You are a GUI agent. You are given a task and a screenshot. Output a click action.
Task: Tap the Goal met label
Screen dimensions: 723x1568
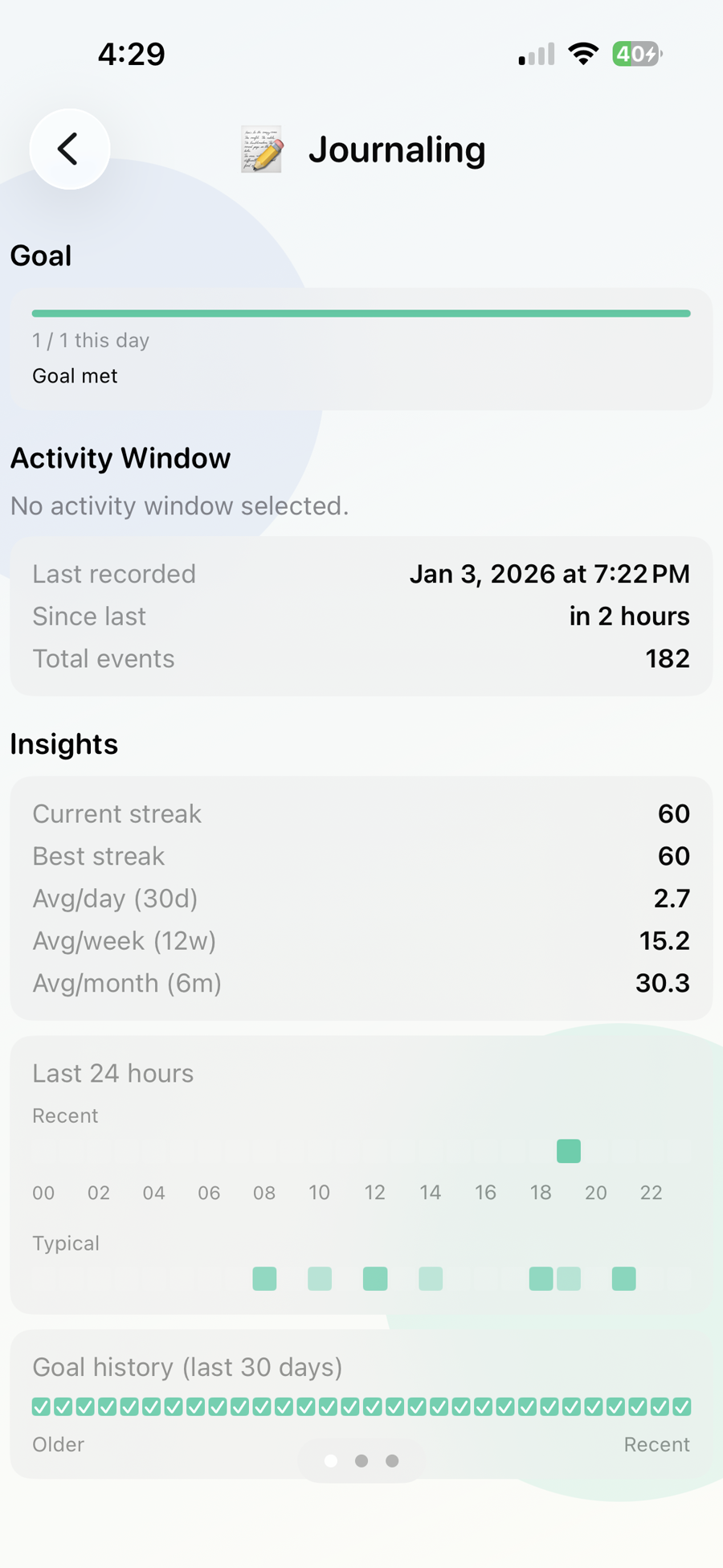coord(75,375)
